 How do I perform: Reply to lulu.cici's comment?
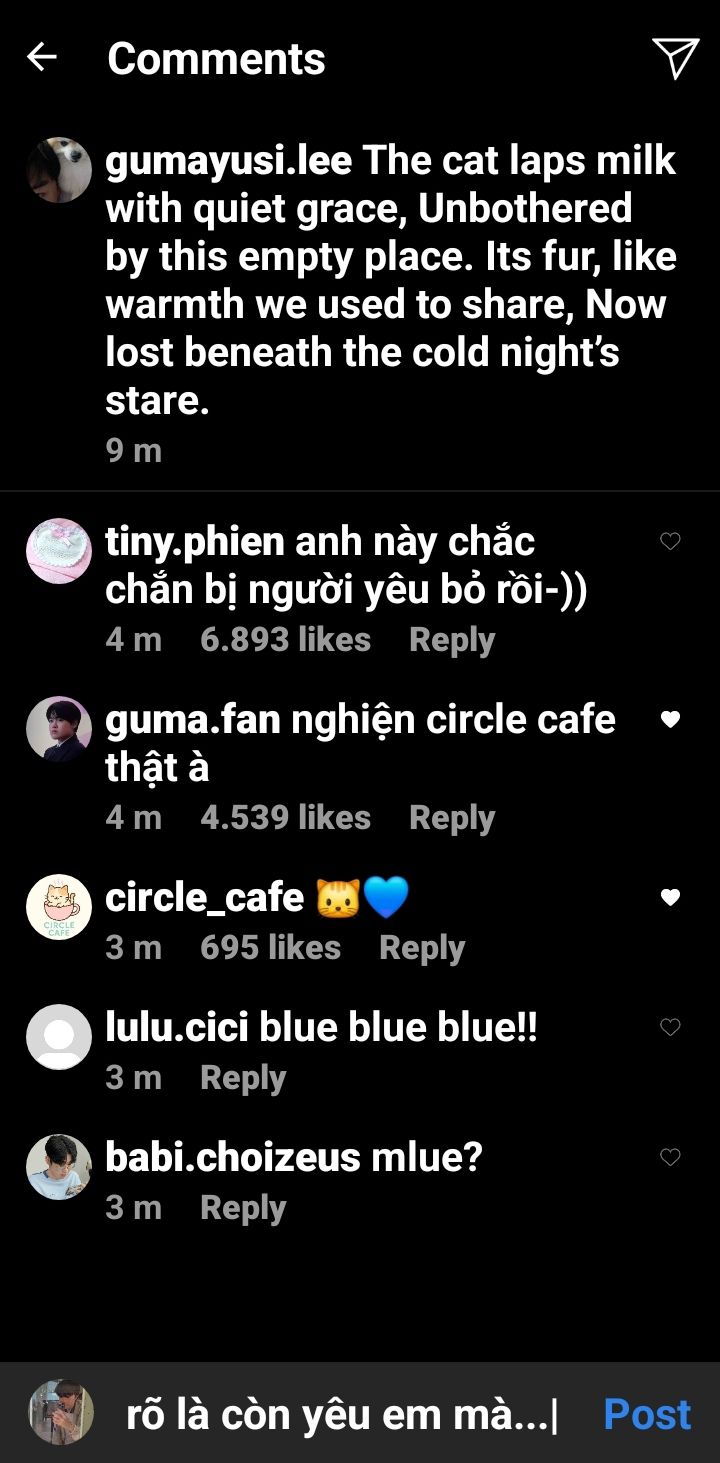click(x=243, y=1078)
